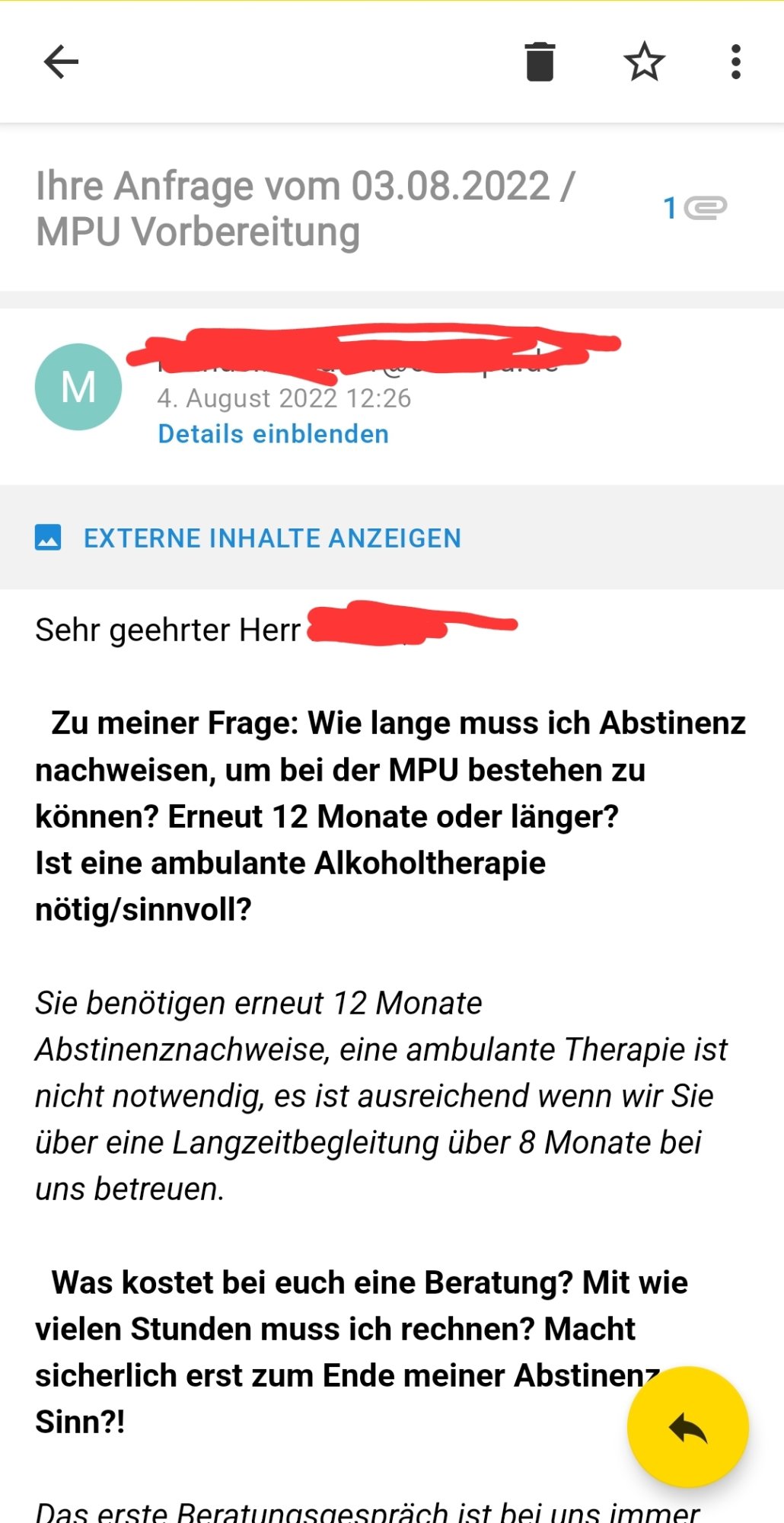Screen dimensions: 784x1523
Task: Go back to the inbox
Action: point(61,62)
